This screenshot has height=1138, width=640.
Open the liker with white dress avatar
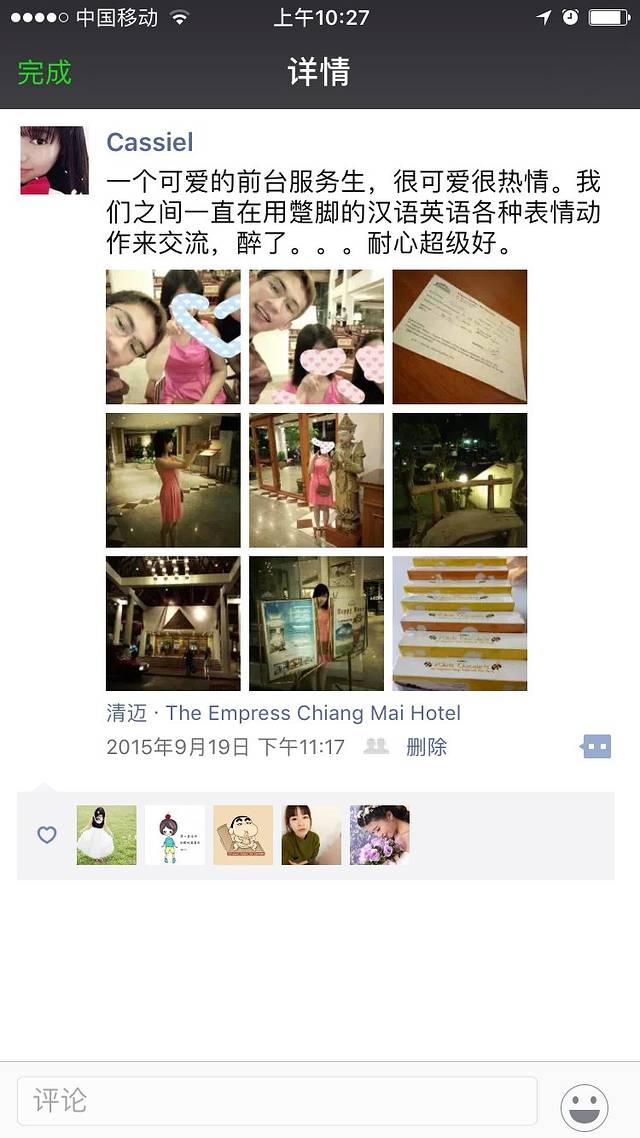tap(107, 835)
